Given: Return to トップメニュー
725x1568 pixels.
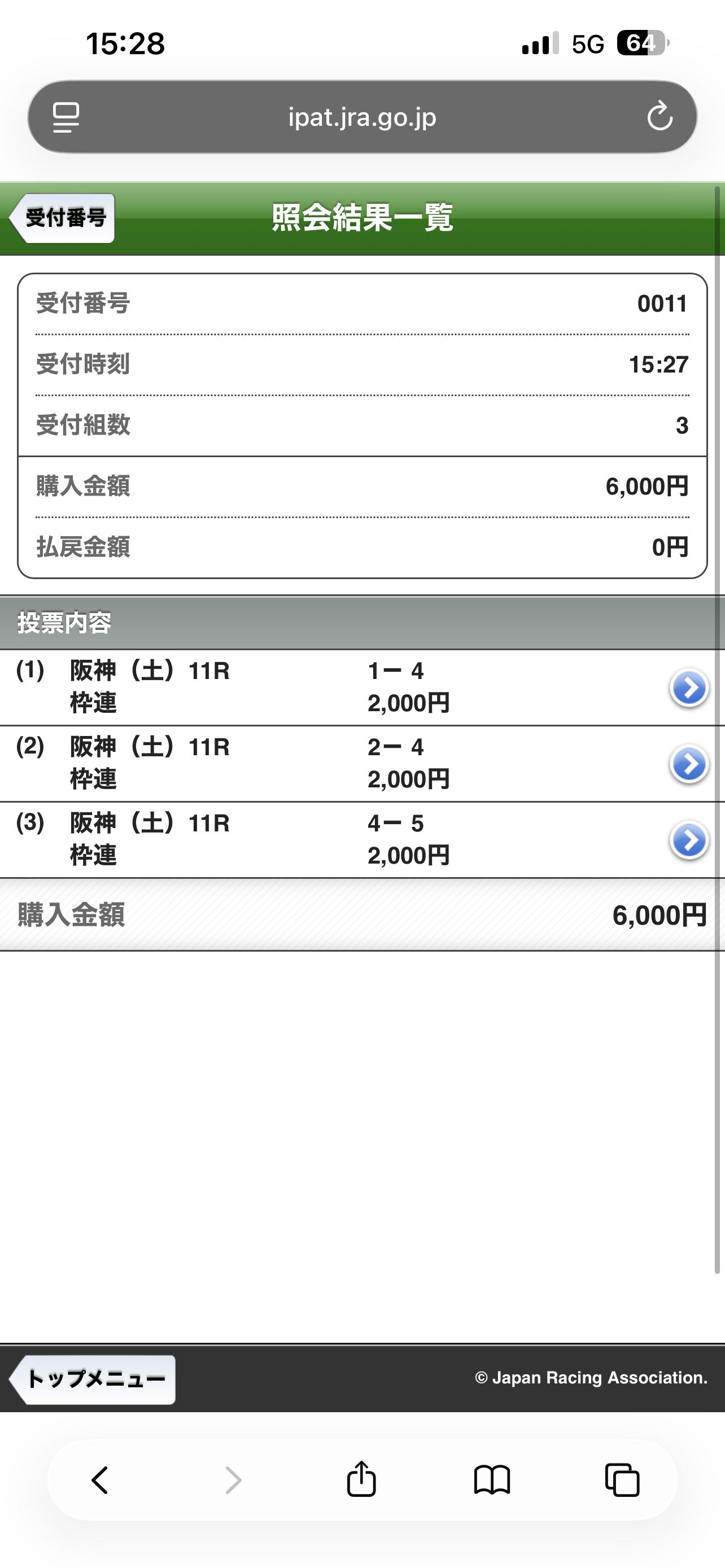Looking at the screenshot, I should click(93, 1379).
